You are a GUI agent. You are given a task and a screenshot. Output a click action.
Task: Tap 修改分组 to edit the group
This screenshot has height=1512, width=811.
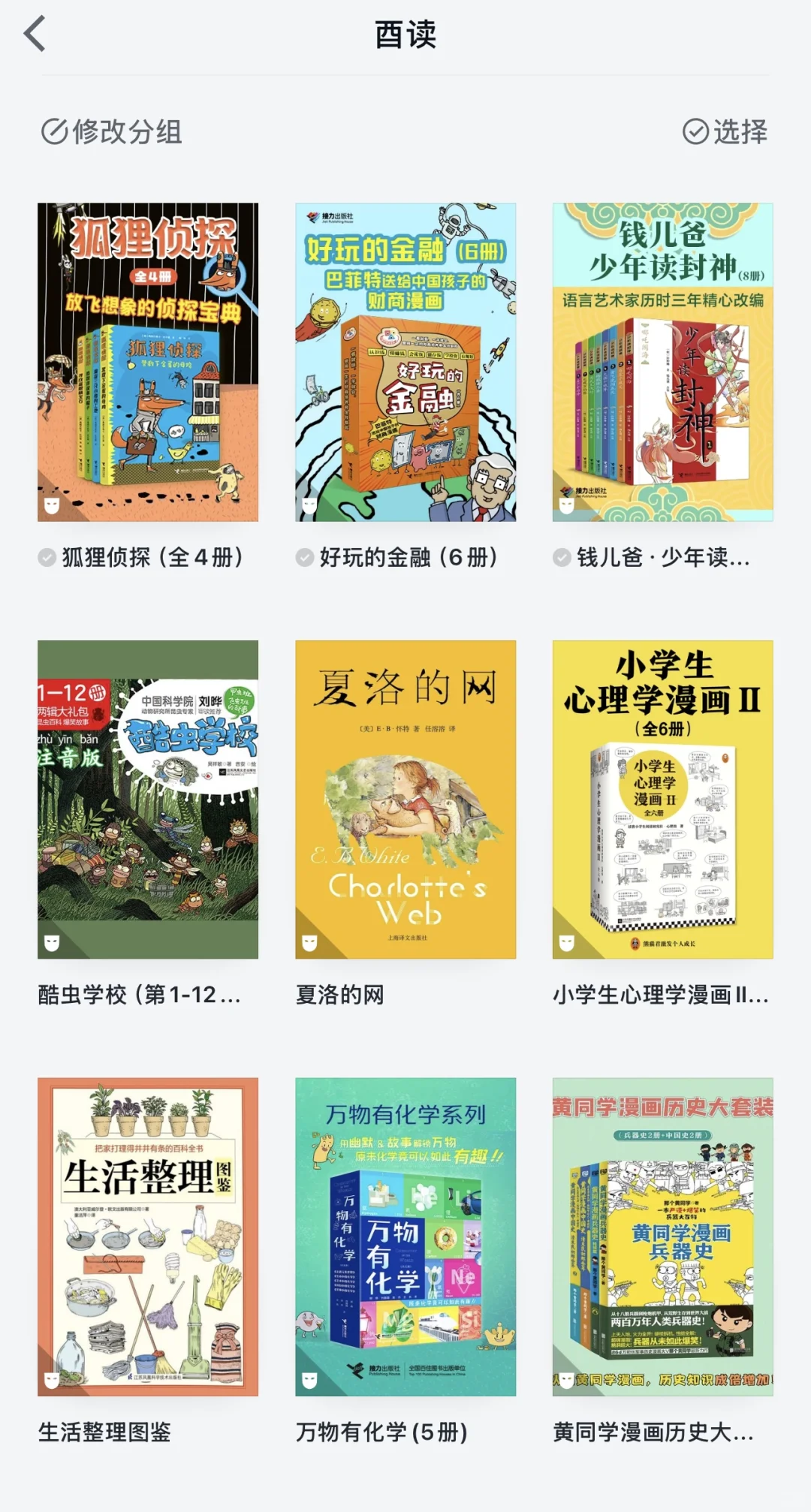pyautogui.click(x=111, y=132)
